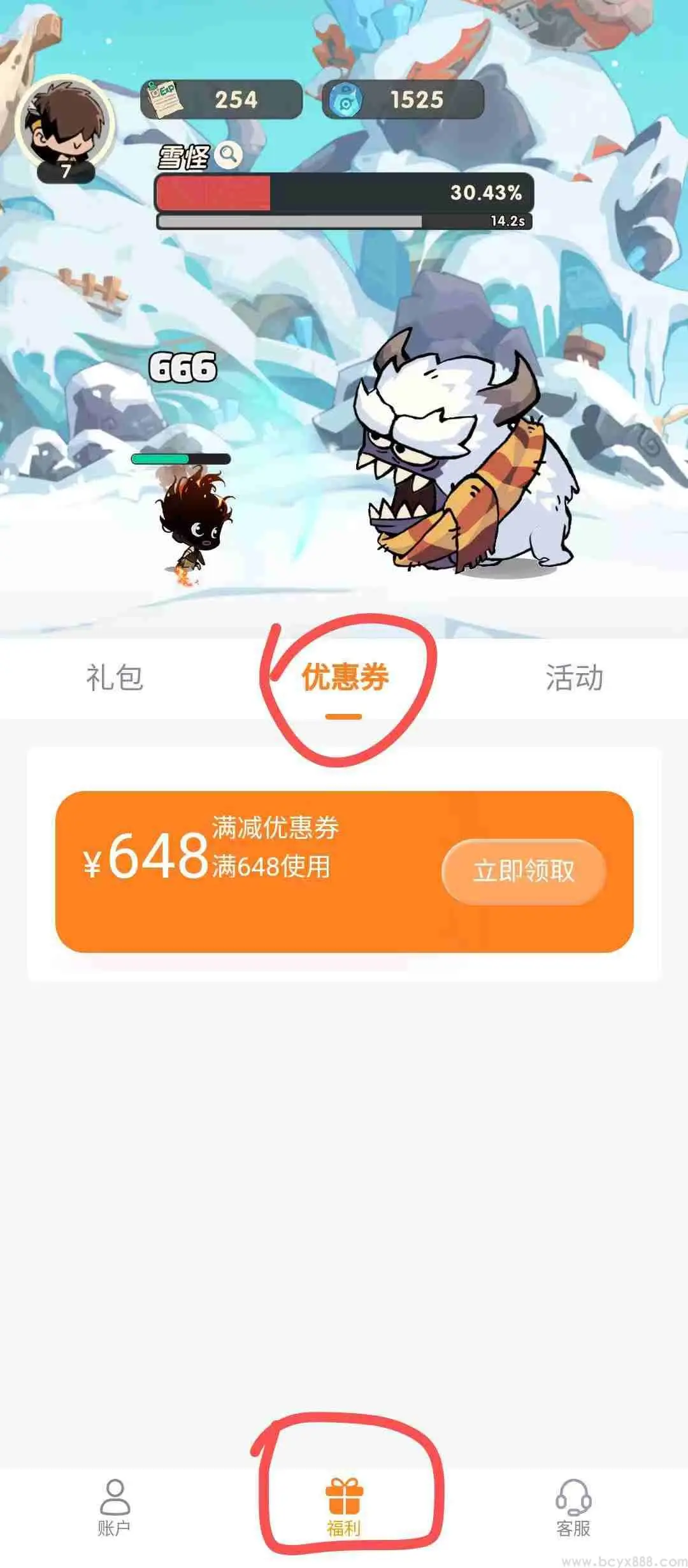Contact 客服 customer service
This screenshot has width=688, height=1568.
coord(573,1507)
